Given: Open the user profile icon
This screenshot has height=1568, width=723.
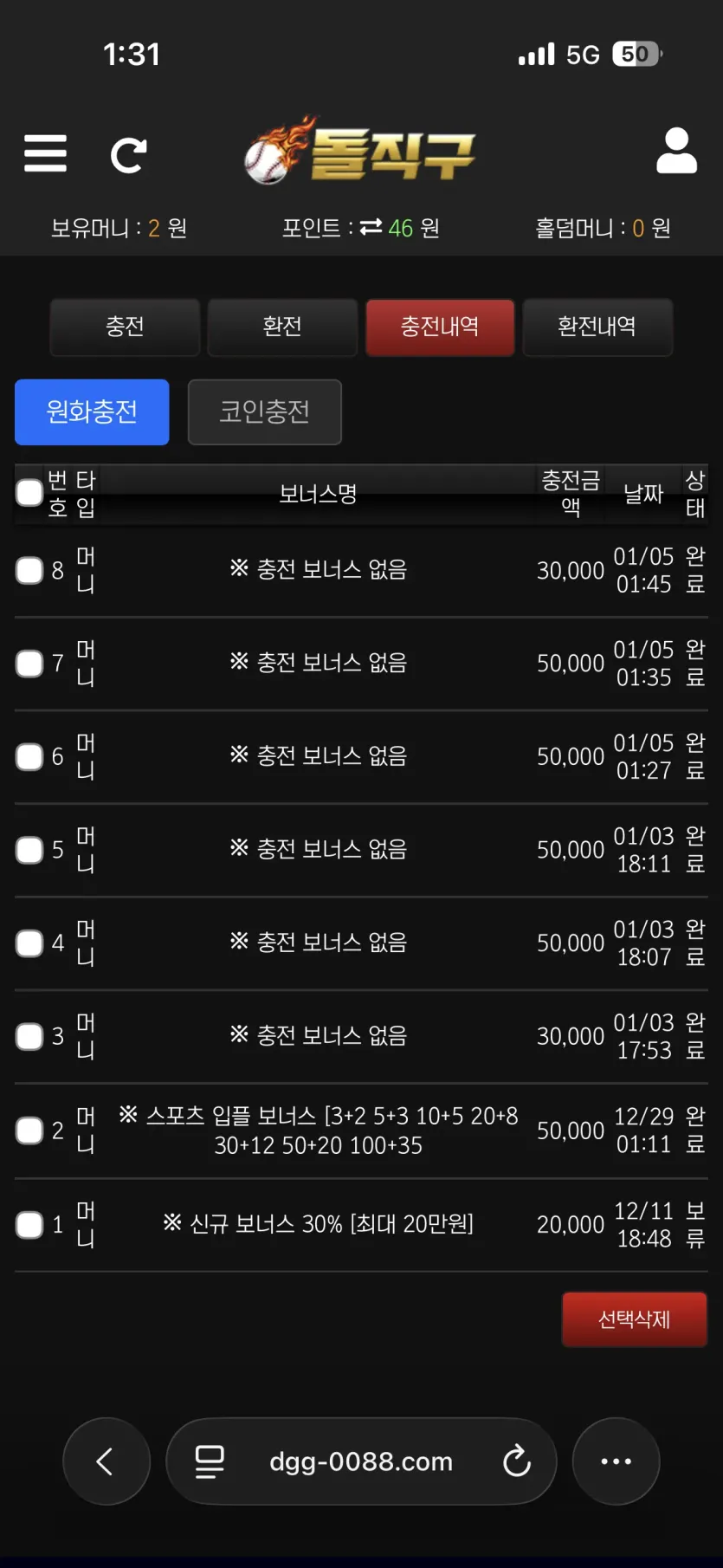Looking at the screenshot, I should coord(676,152).
